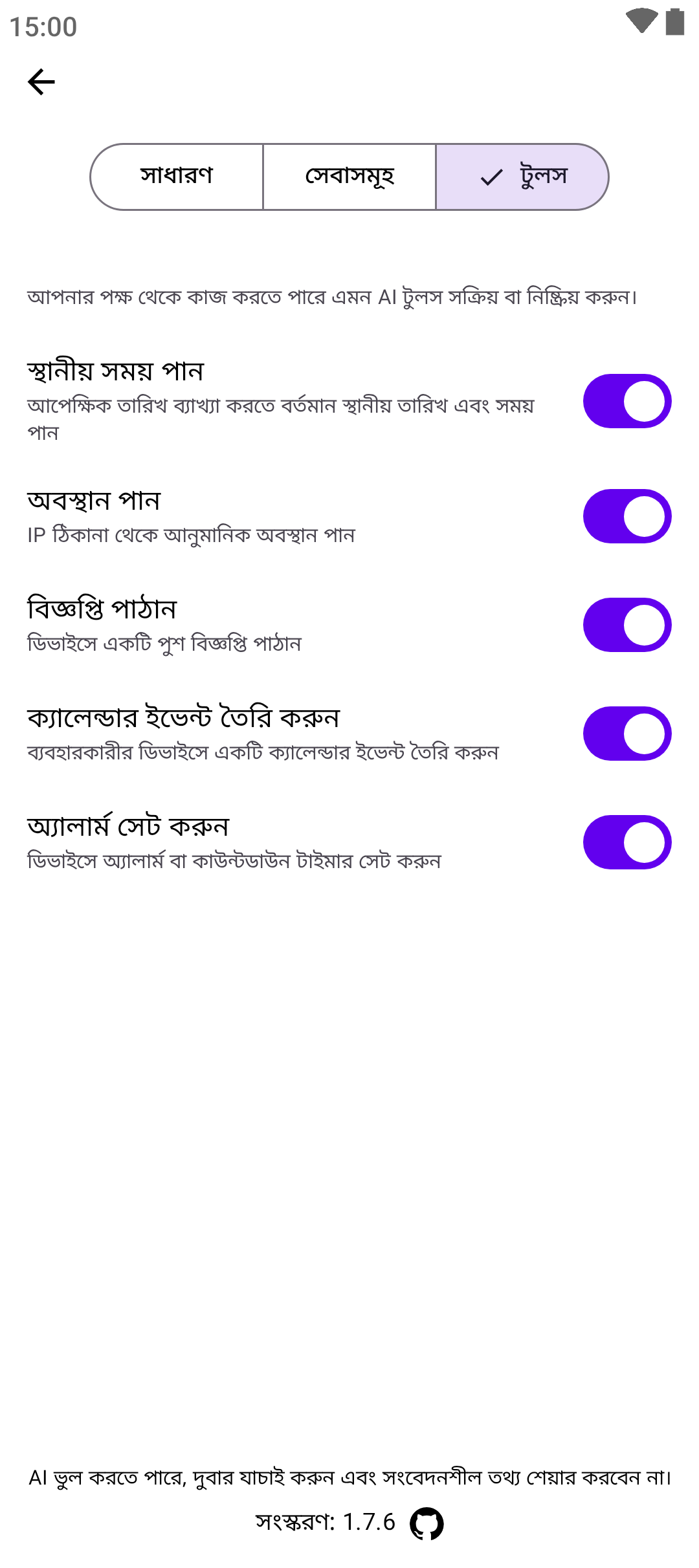Toggle বিজ্ঞপ্তি পাঠান off
699x1568 pixels.
point(627,625)
